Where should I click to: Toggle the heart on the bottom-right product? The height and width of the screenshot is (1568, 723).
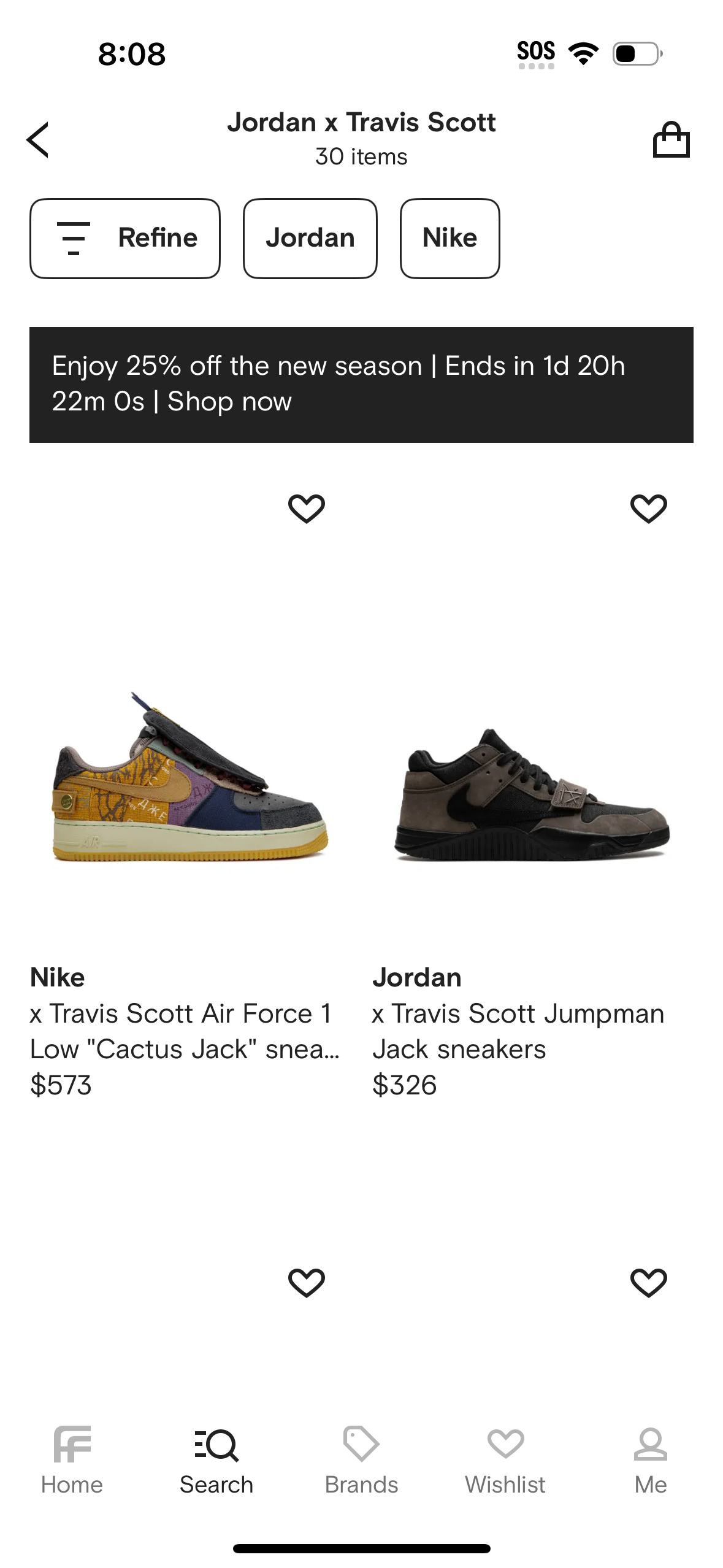pos(648,1282)
